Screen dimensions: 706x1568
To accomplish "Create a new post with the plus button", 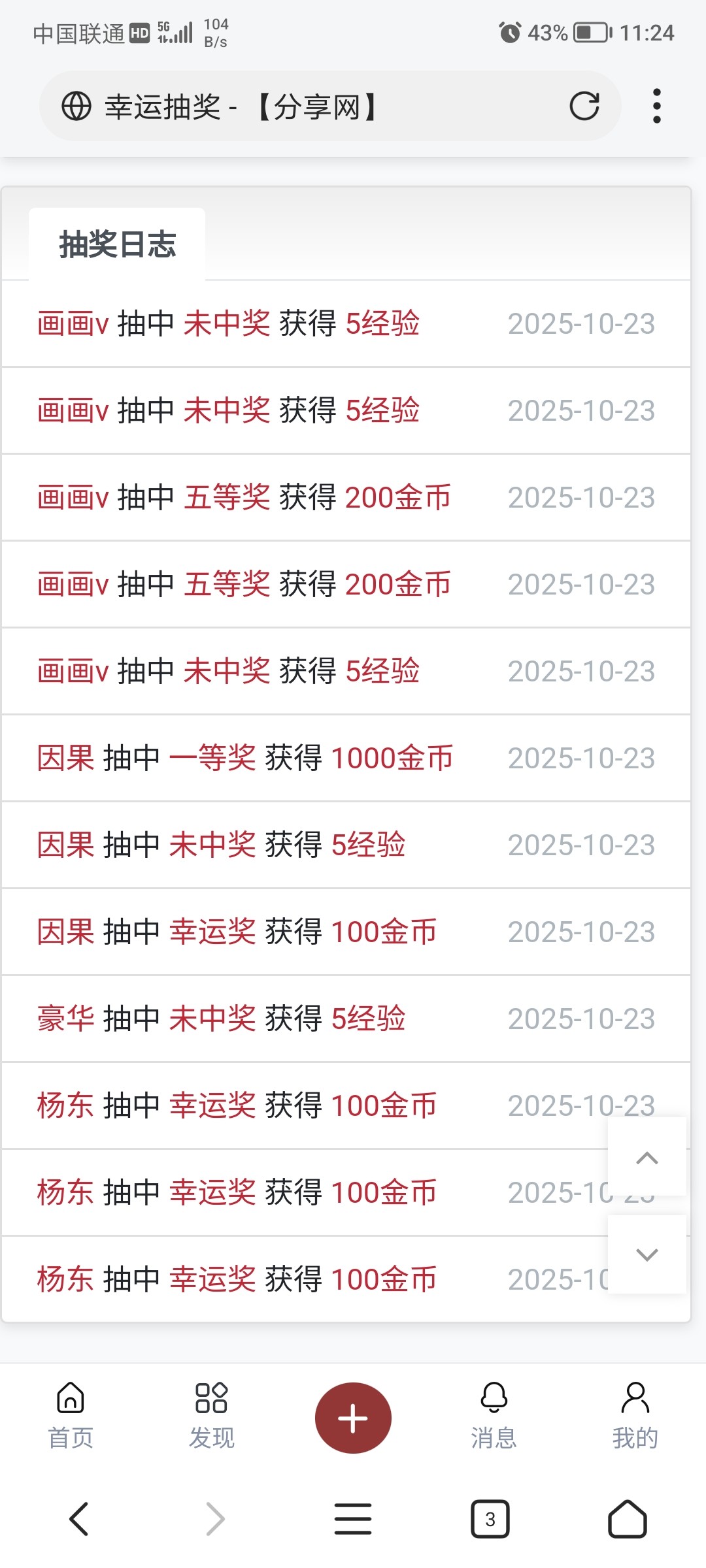I will click(x=353, y=1418).
